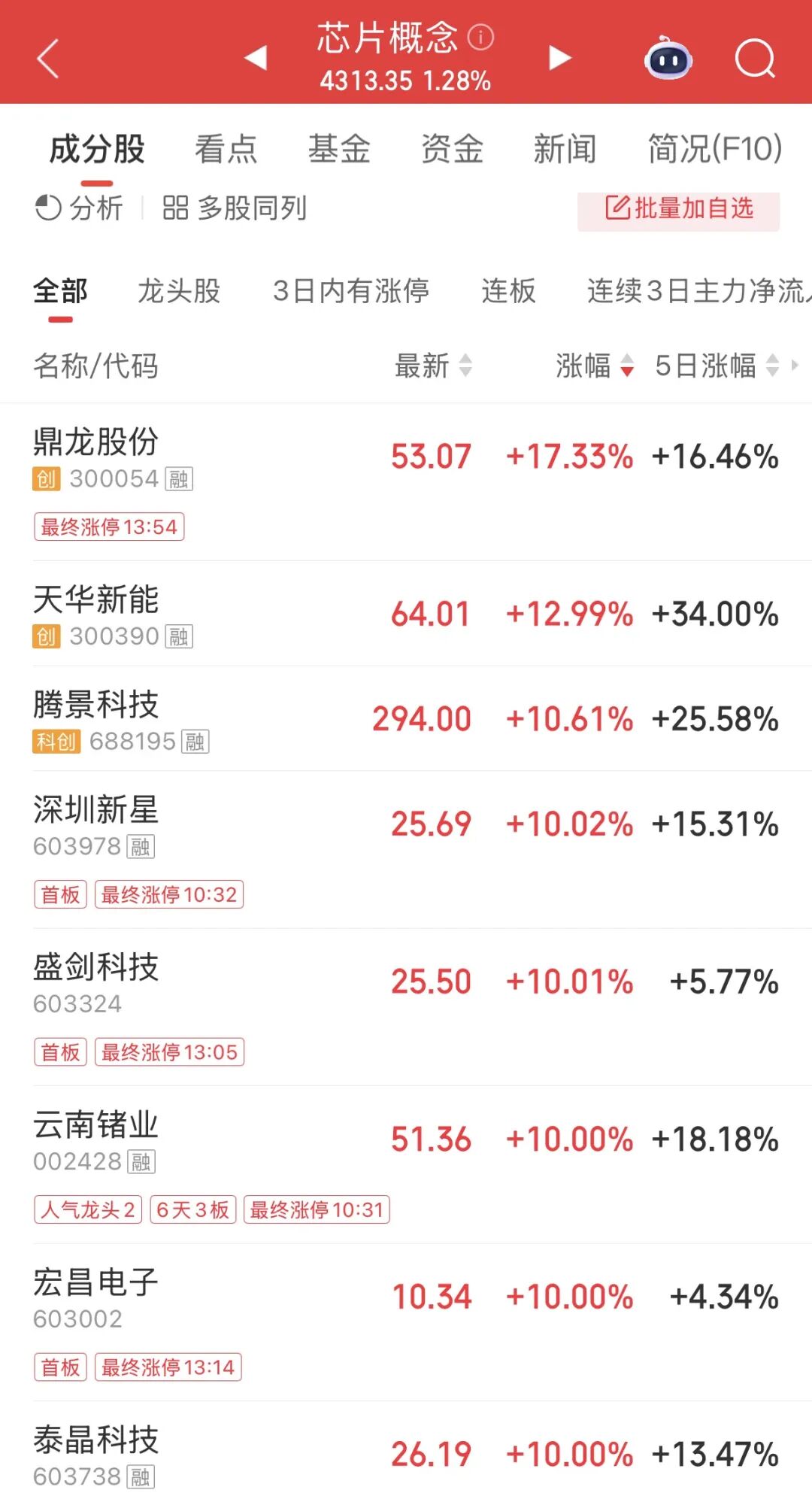Filter by 3日内有涨停
This screenshot has width=812, height=1499.
351,291
